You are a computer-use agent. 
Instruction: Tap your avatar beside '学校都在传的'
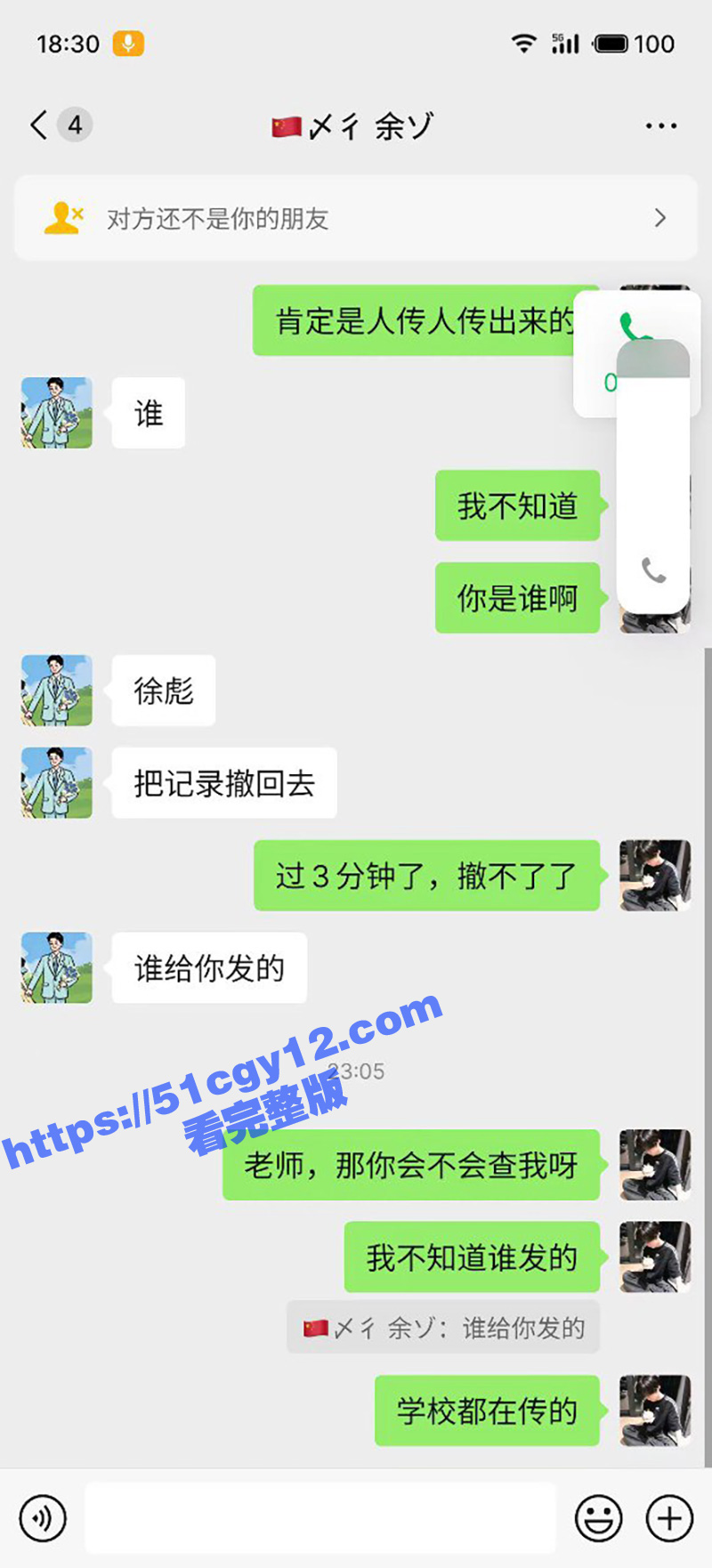pos(655,1410)
